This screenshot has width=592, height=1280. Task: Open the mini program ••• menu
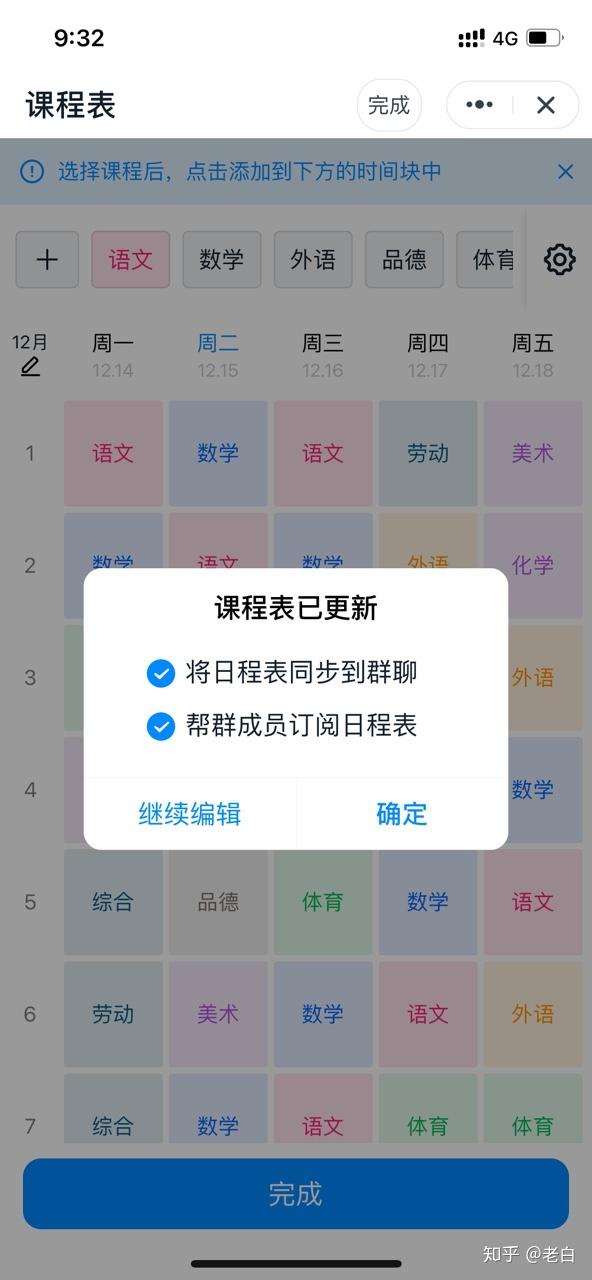click(480, 105)
